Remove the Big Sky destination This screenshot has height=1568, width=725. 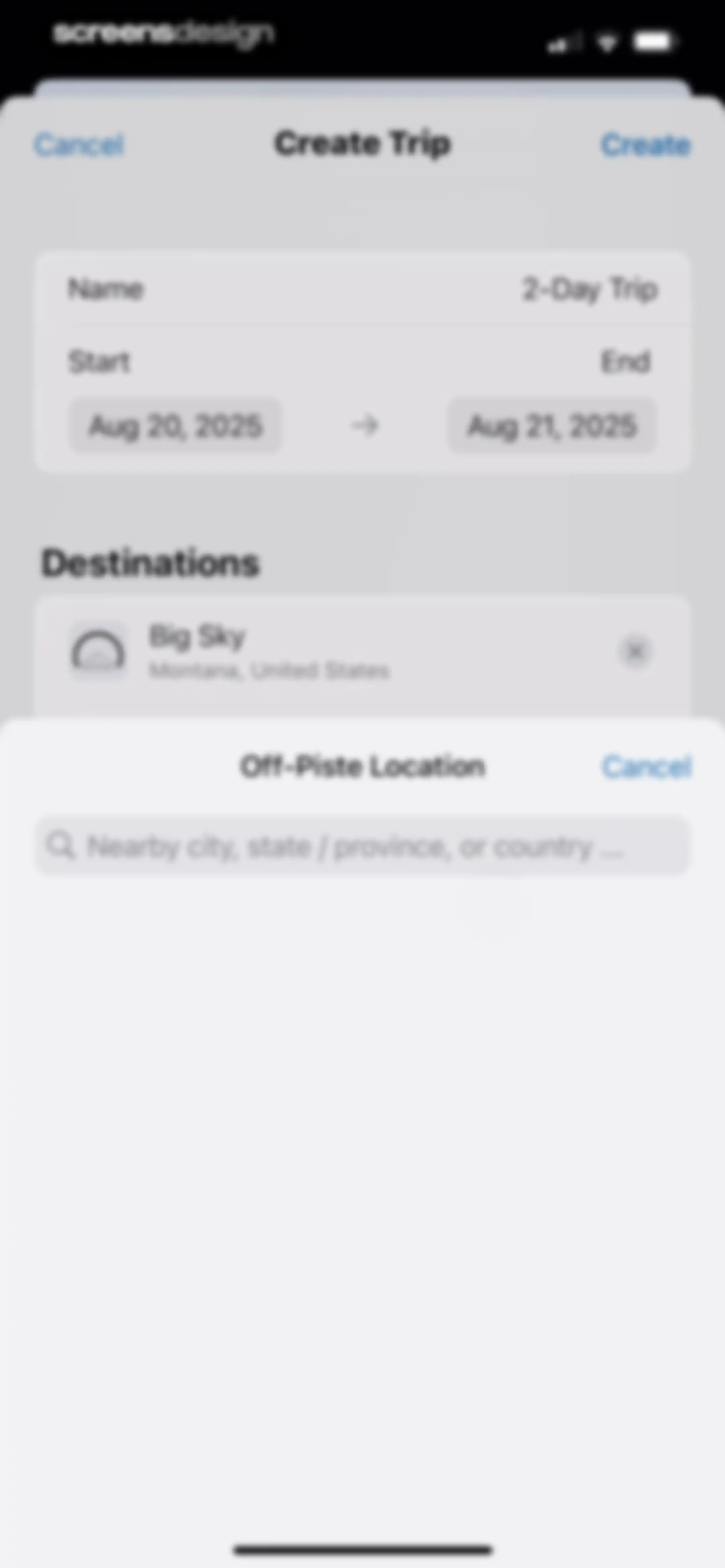635,652
